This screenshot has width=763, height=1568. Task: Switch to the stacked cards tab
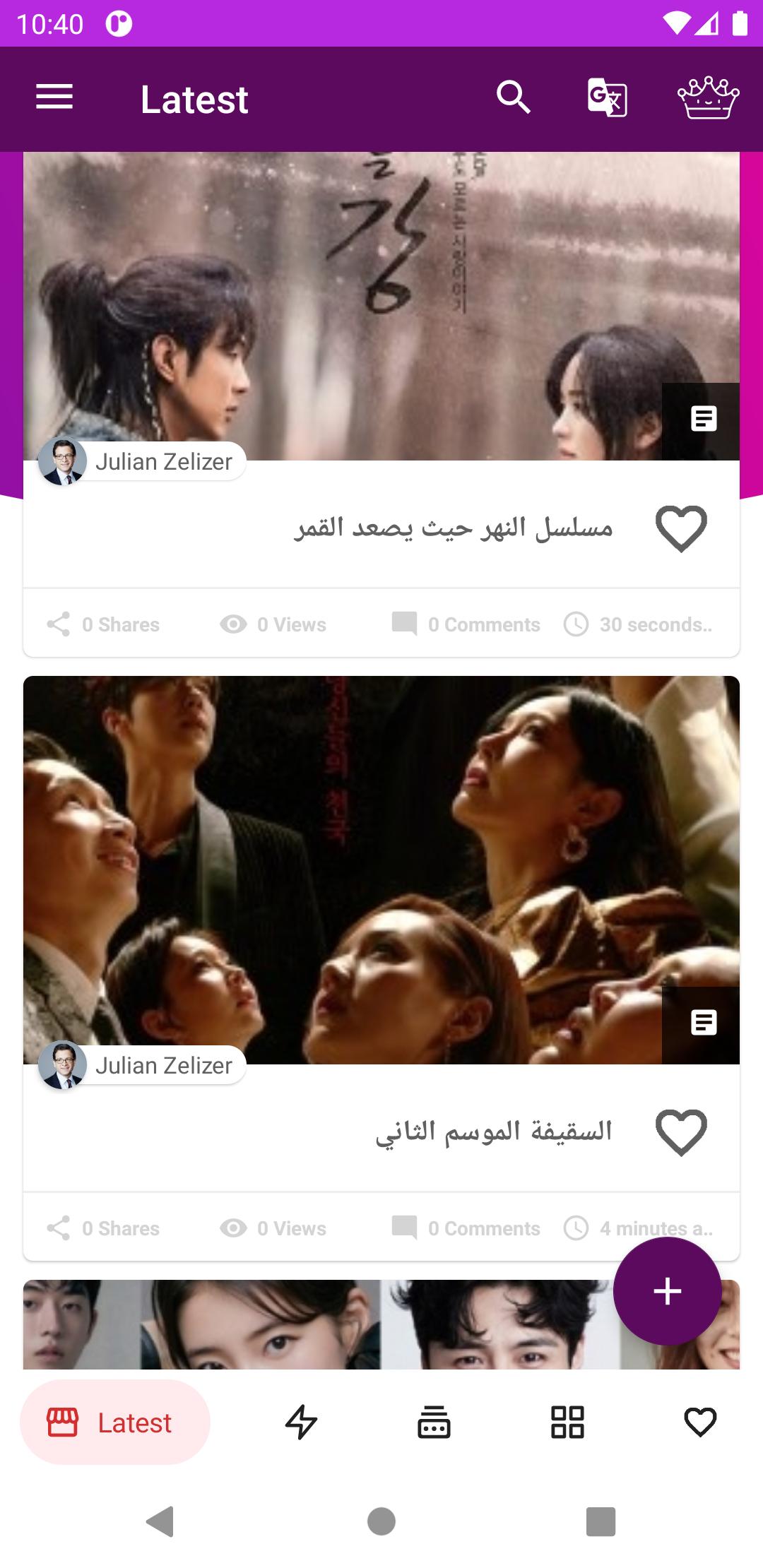click(x=434, y=1423)
